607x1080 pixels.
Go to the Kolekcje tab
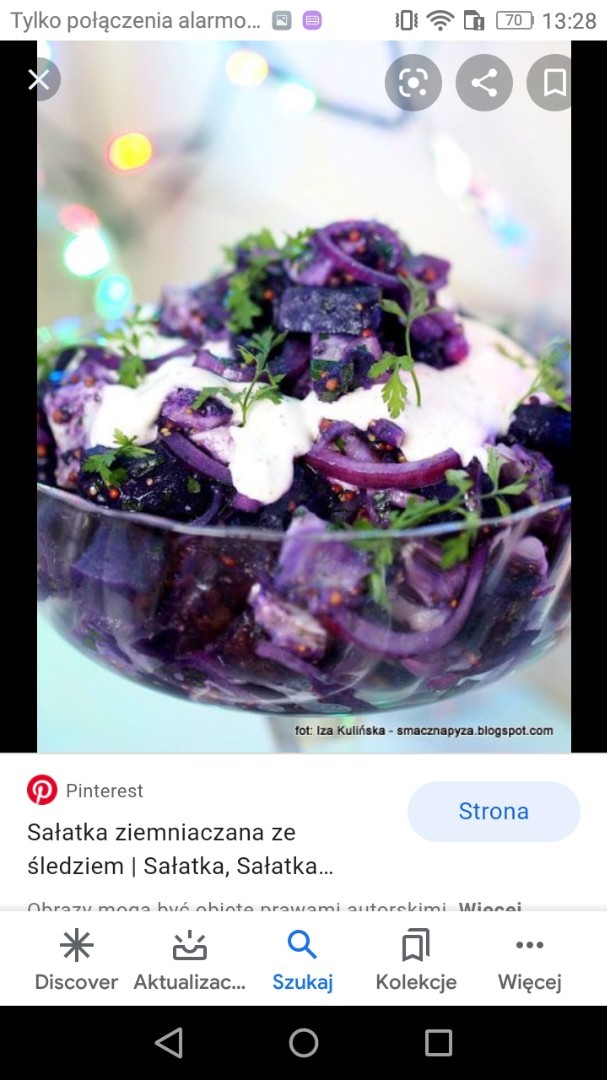pyautogui.click(x=416, y=960)
